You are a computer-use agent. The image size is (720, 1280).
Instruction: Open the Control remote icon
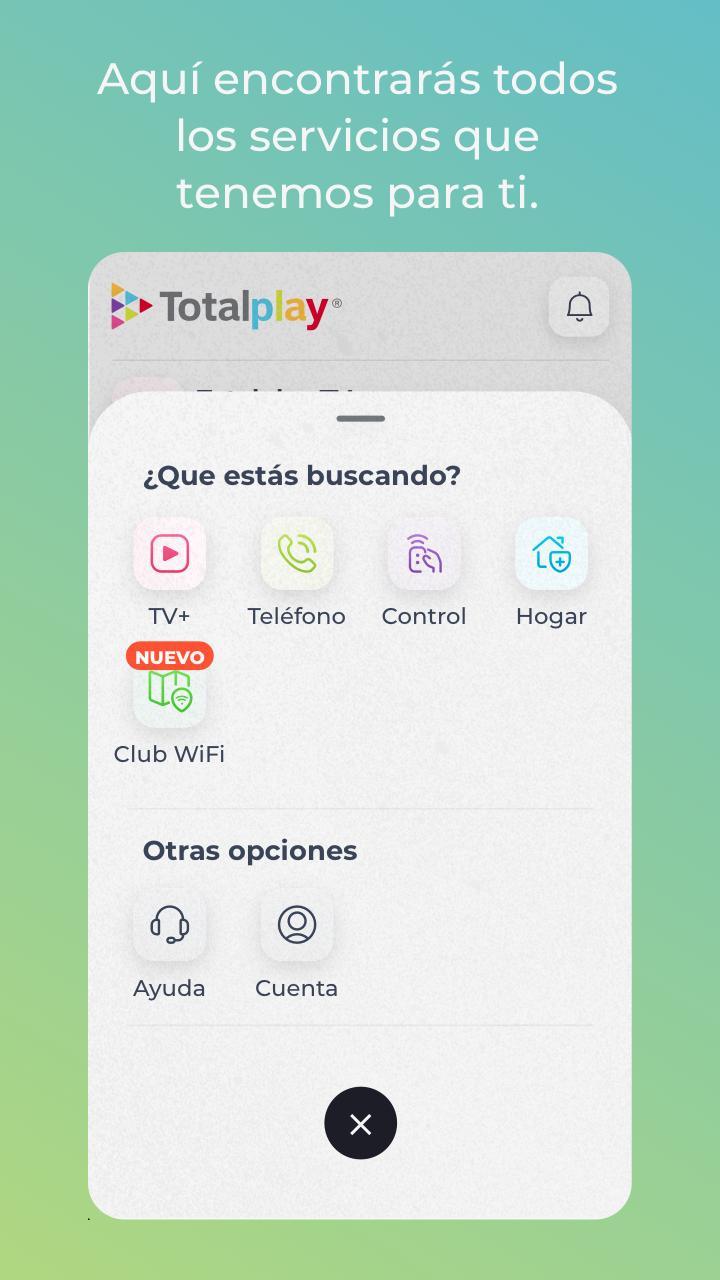tap(423, 553)
